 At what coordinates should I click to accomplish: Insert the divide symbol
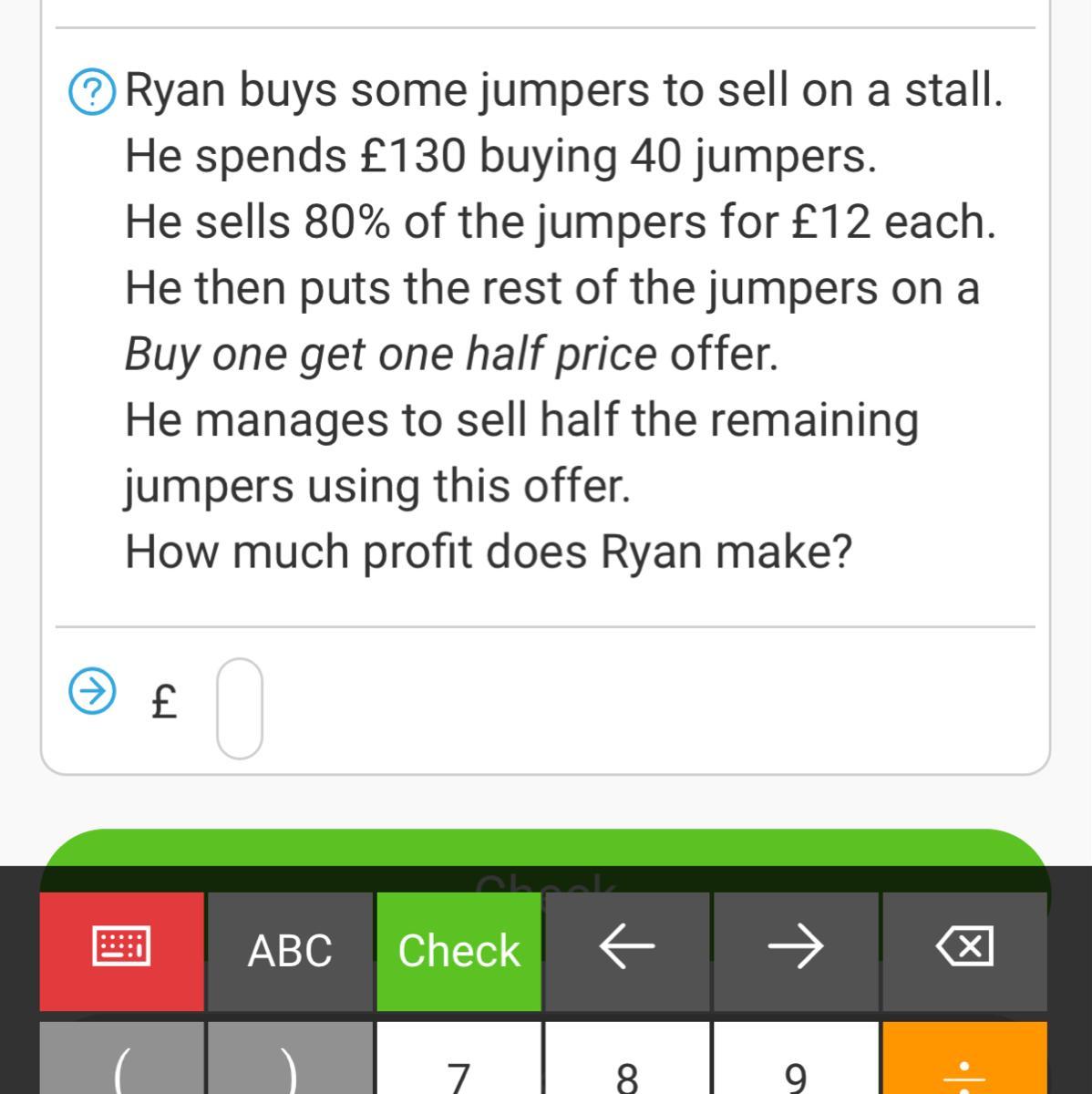[x=964, y=1058]
